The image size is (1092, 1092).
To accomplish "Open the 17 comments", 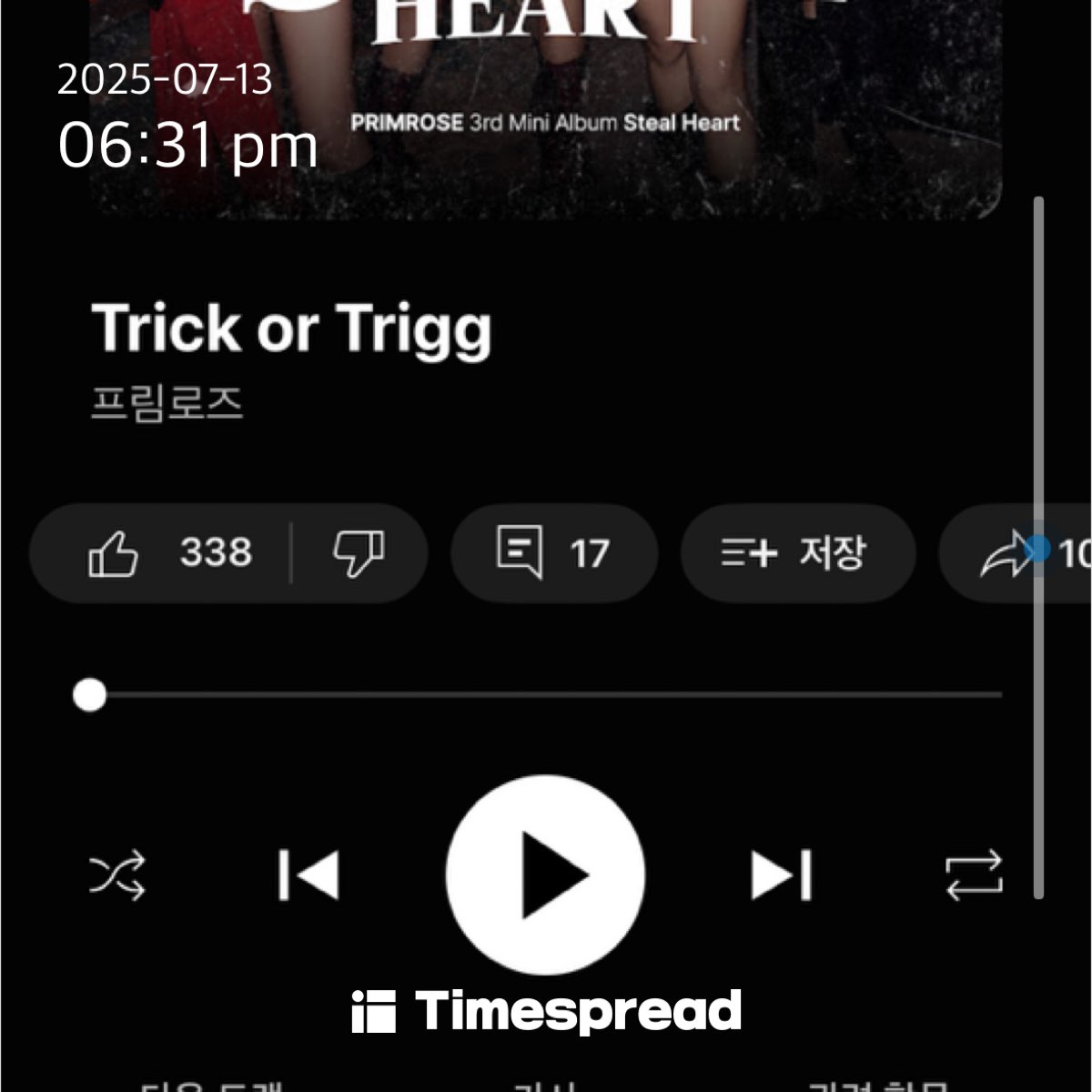I will (552, 552).
